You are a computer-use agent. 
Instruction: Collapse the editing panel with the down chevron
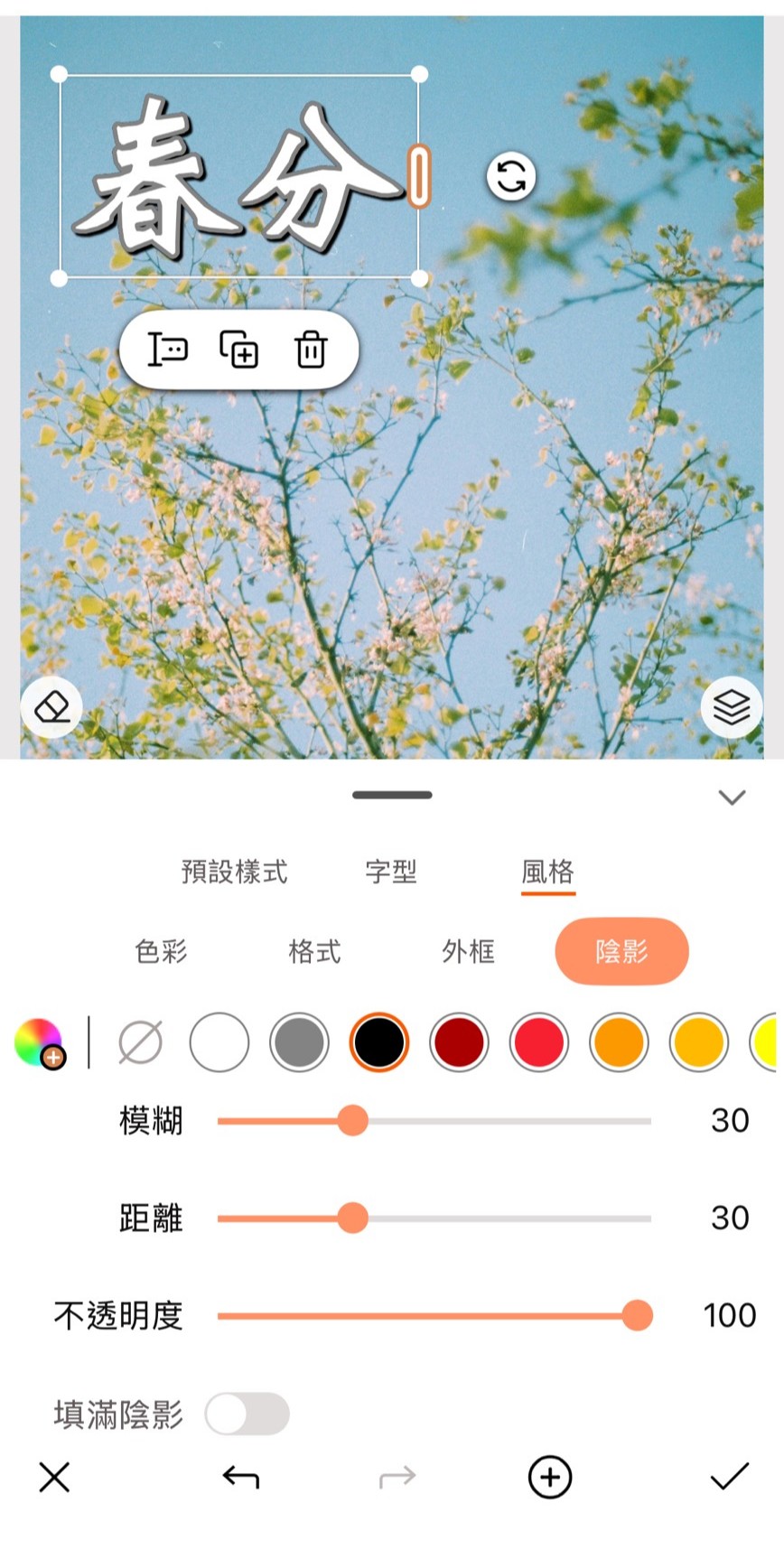pyautogui.click(x=733, y=798)
